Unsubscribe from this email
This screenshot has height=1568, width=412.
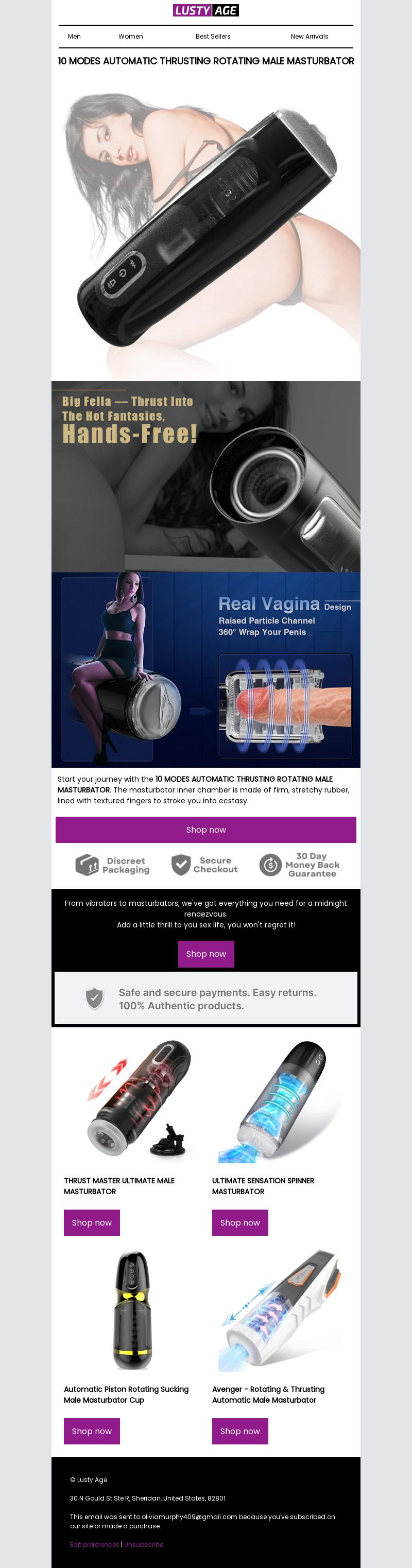[144, 1544]
